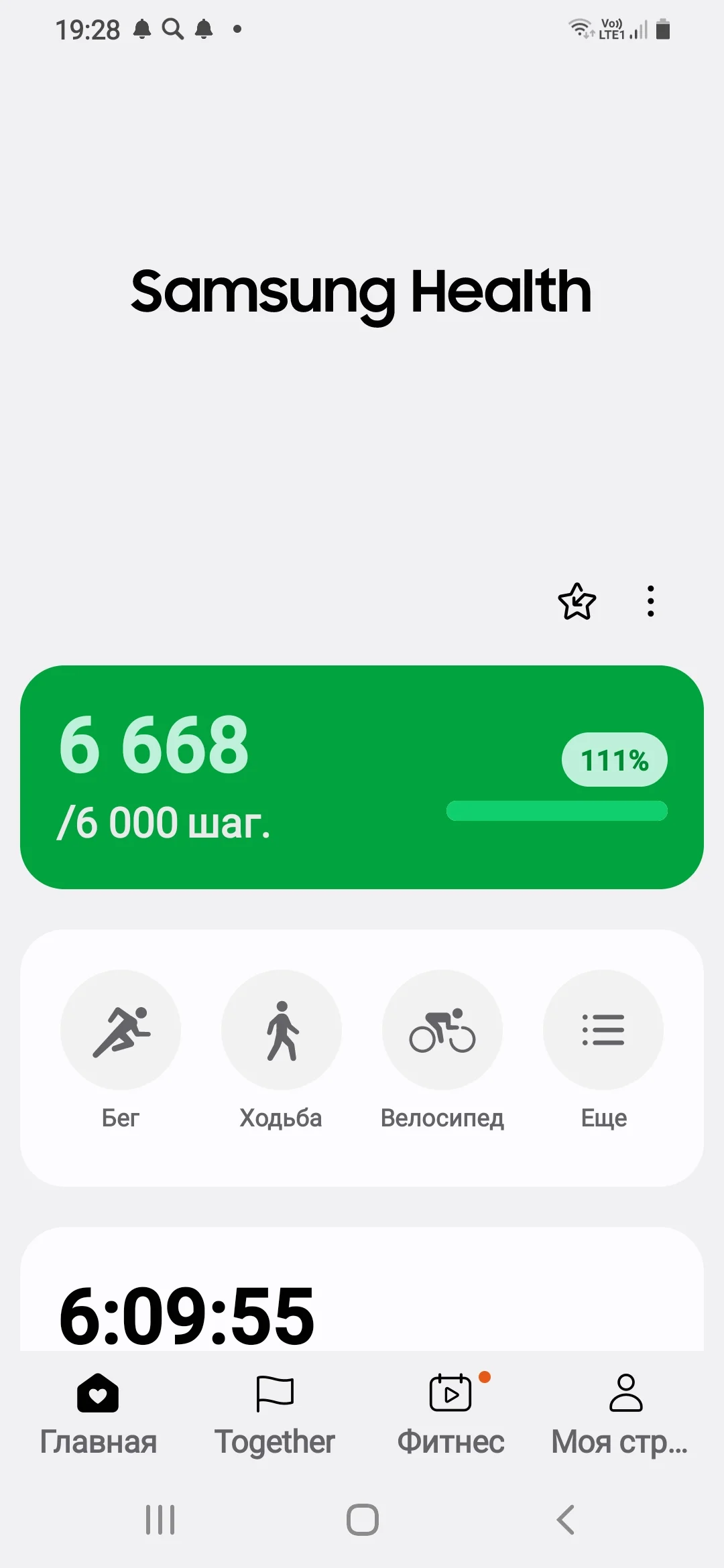Start a Ходьба walking workout
The width and height of the screenshot is (724, 1568).
tap(282, 1030)
